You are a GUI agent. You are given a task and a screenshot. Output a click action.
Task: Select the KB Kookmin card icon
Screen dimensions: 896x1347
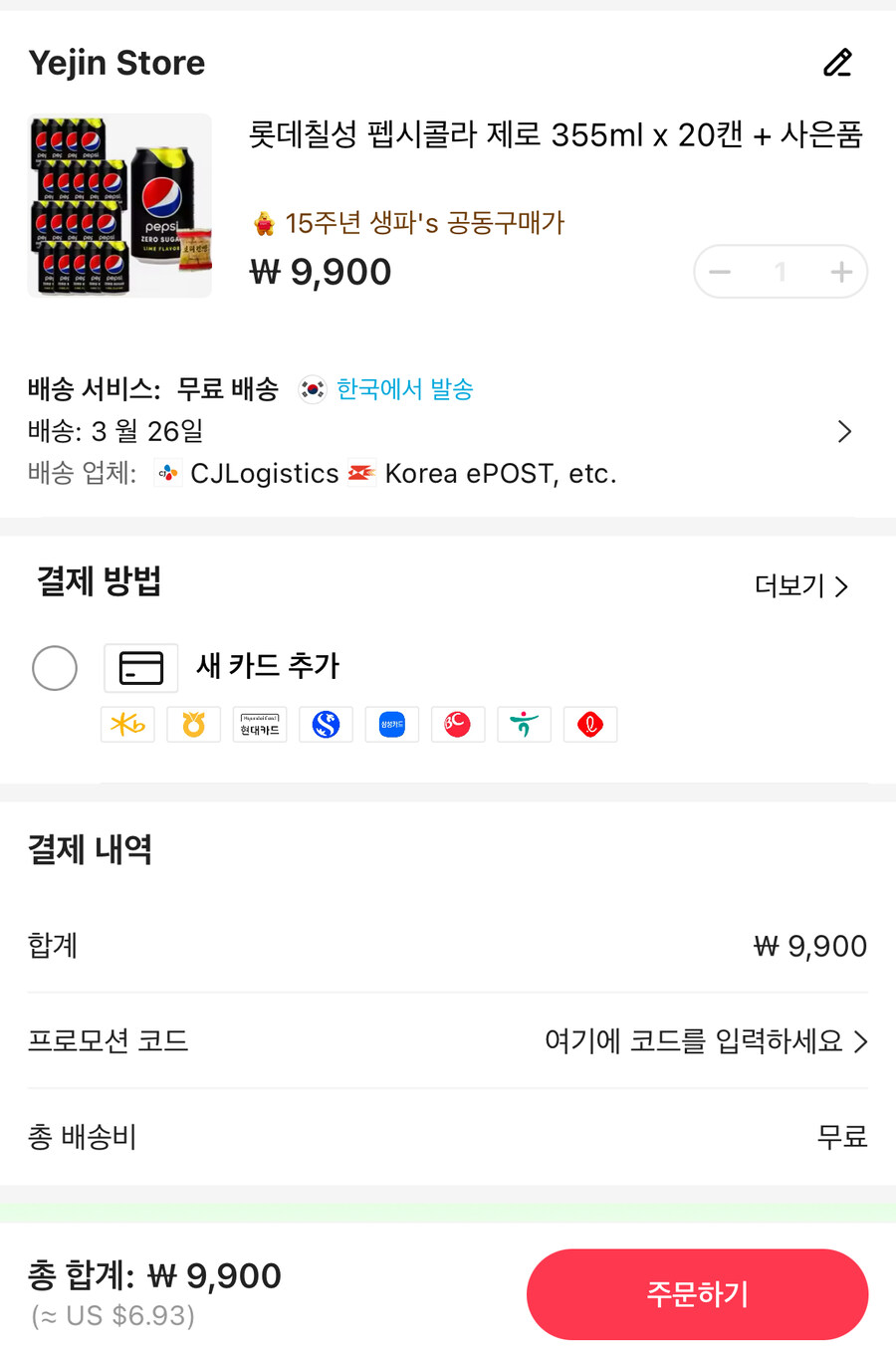(127, 725)
